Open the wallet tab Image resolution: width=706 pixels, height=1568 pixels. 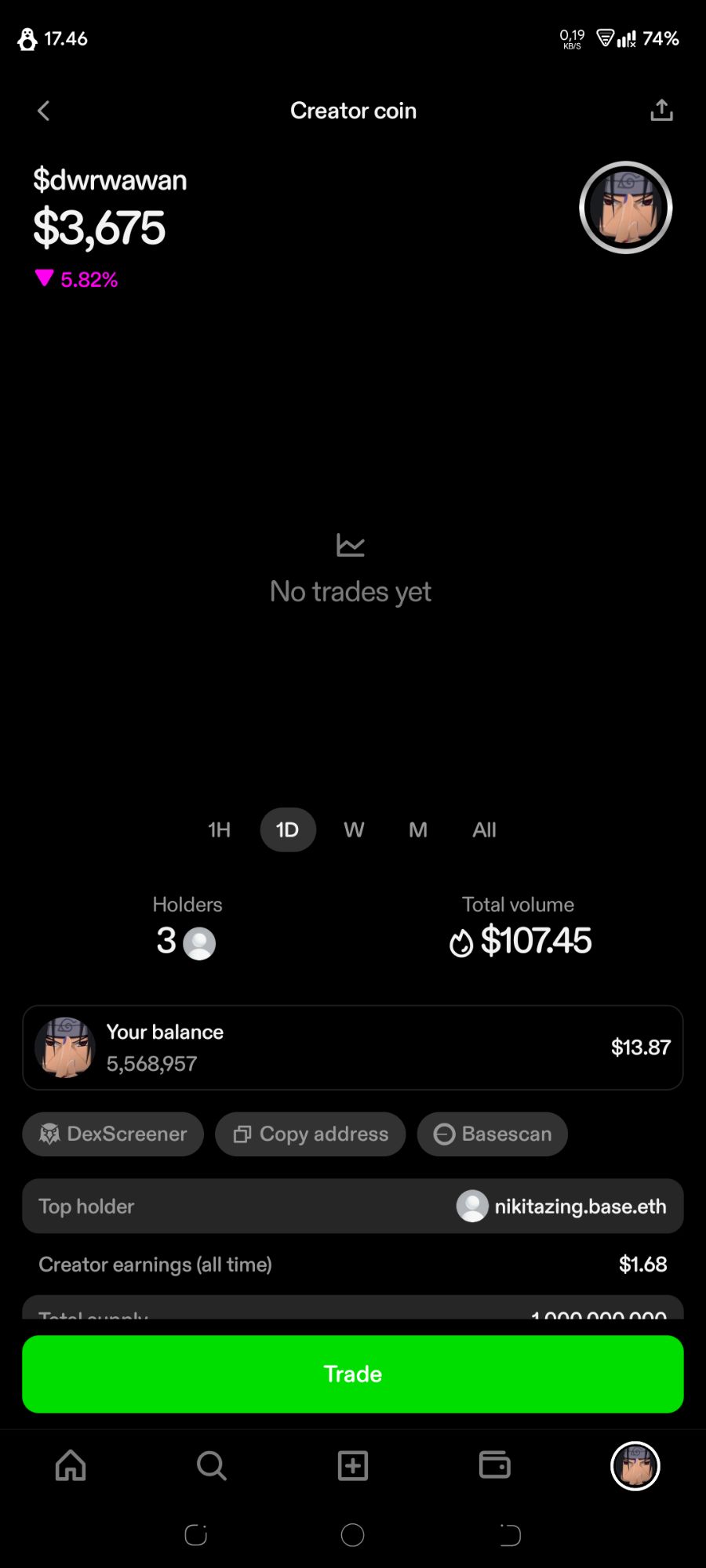(494, 1465)
